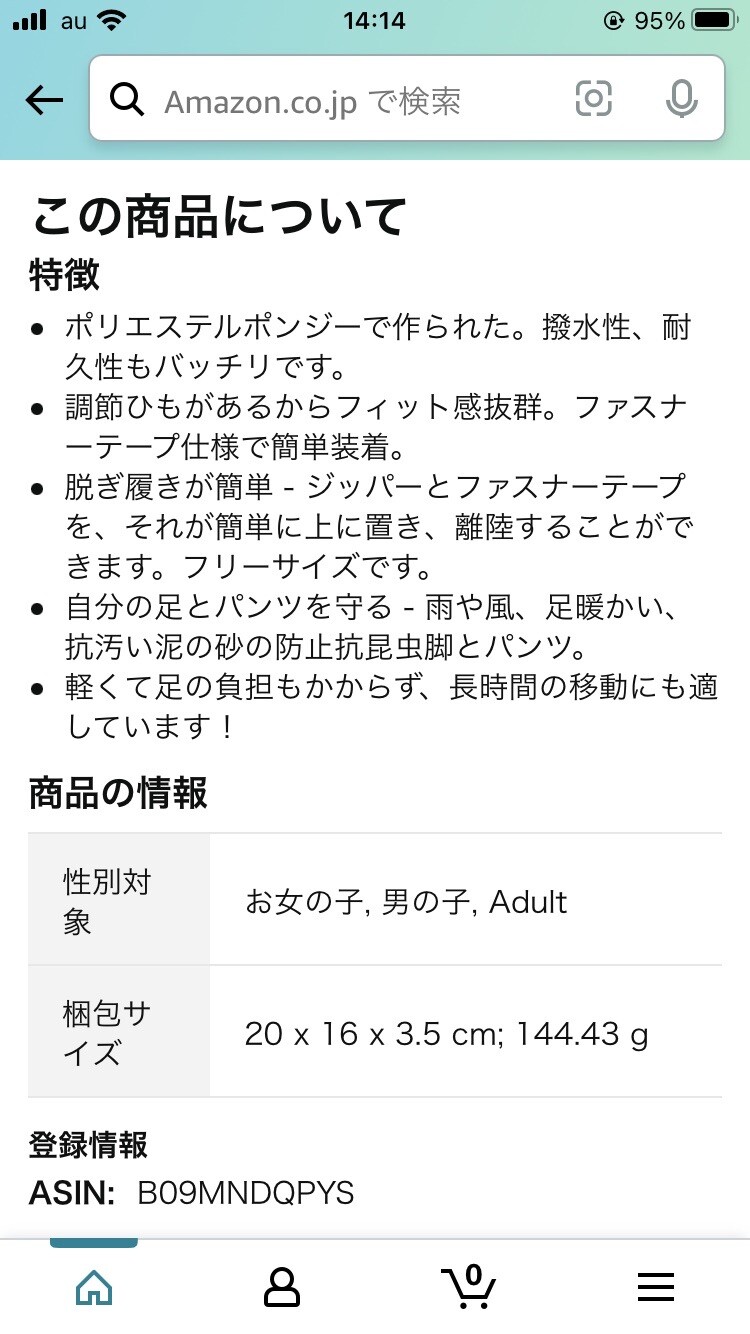The image size is (750, 1334).
Task: Expand the 商品の情報 details section
Action: (119, 794)
